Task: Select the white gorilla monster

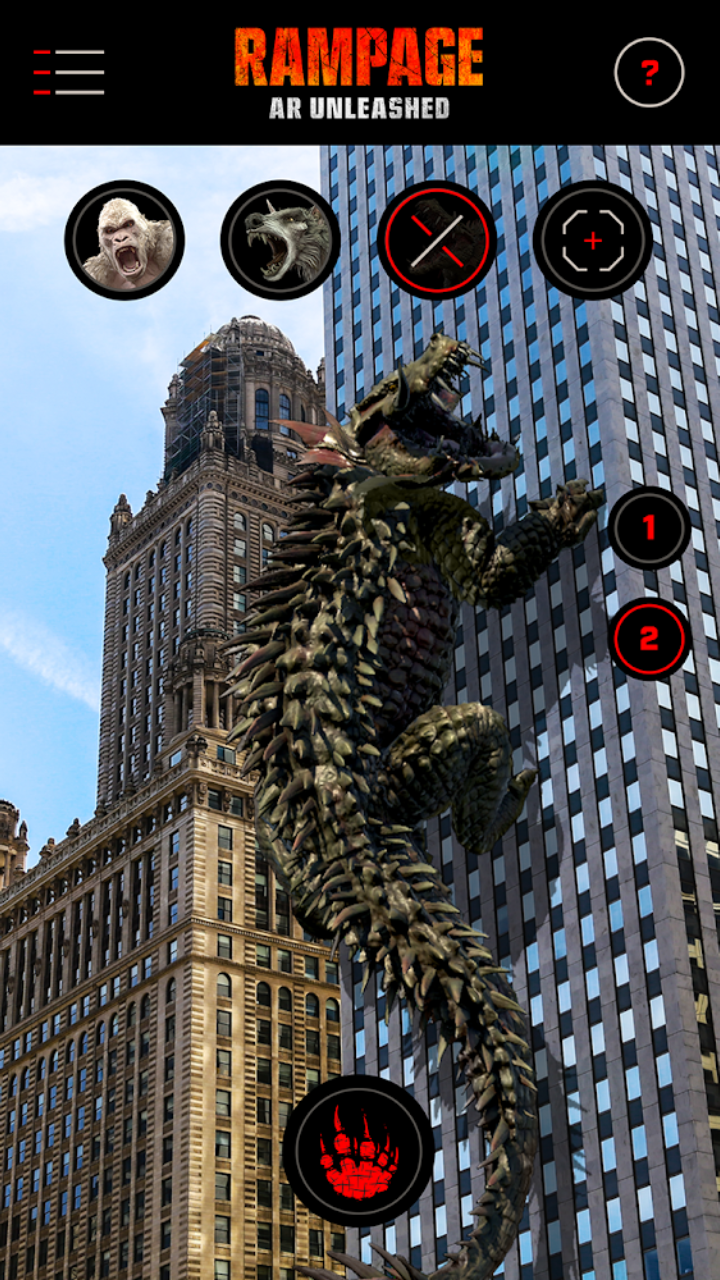Action: [x=125, y=240]
